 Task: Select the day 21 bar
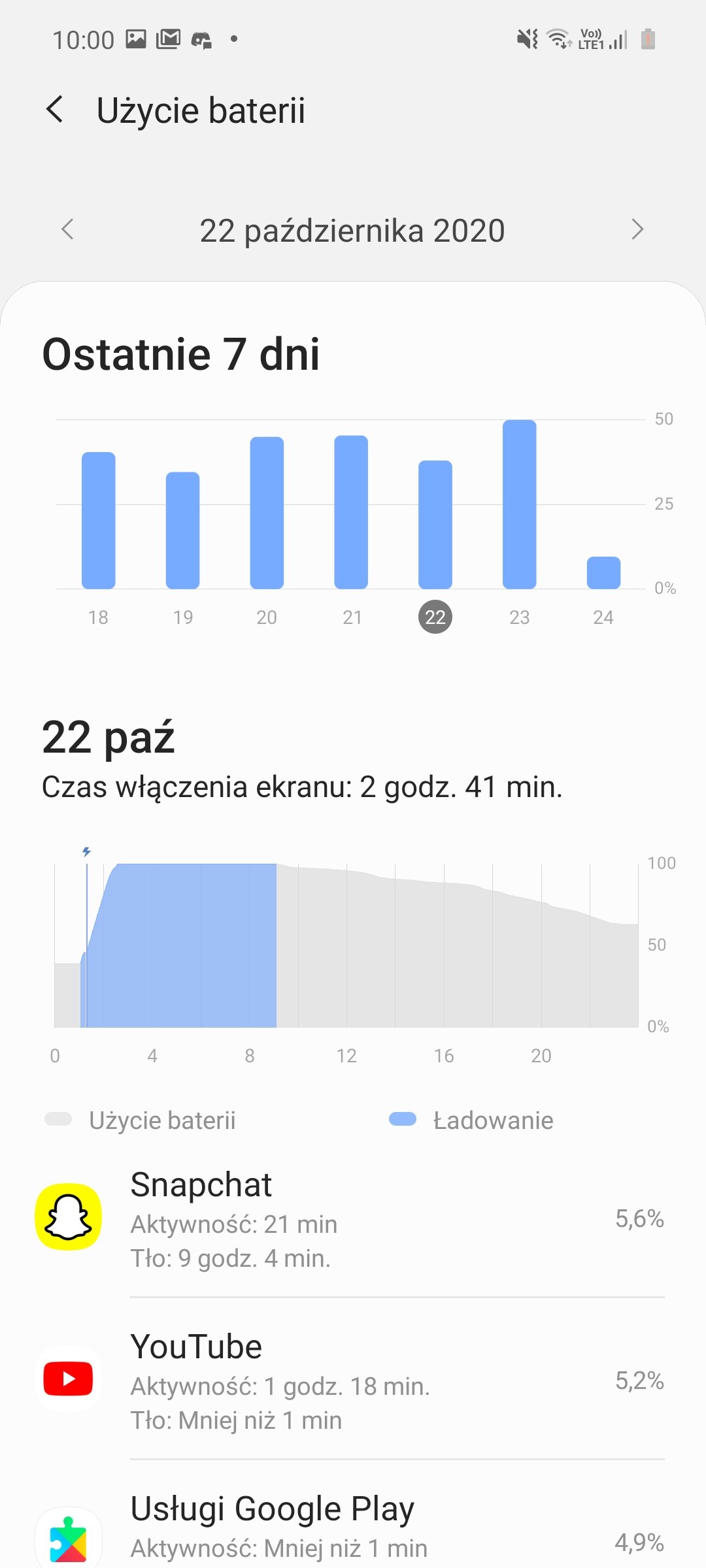(x=351, y=512)
